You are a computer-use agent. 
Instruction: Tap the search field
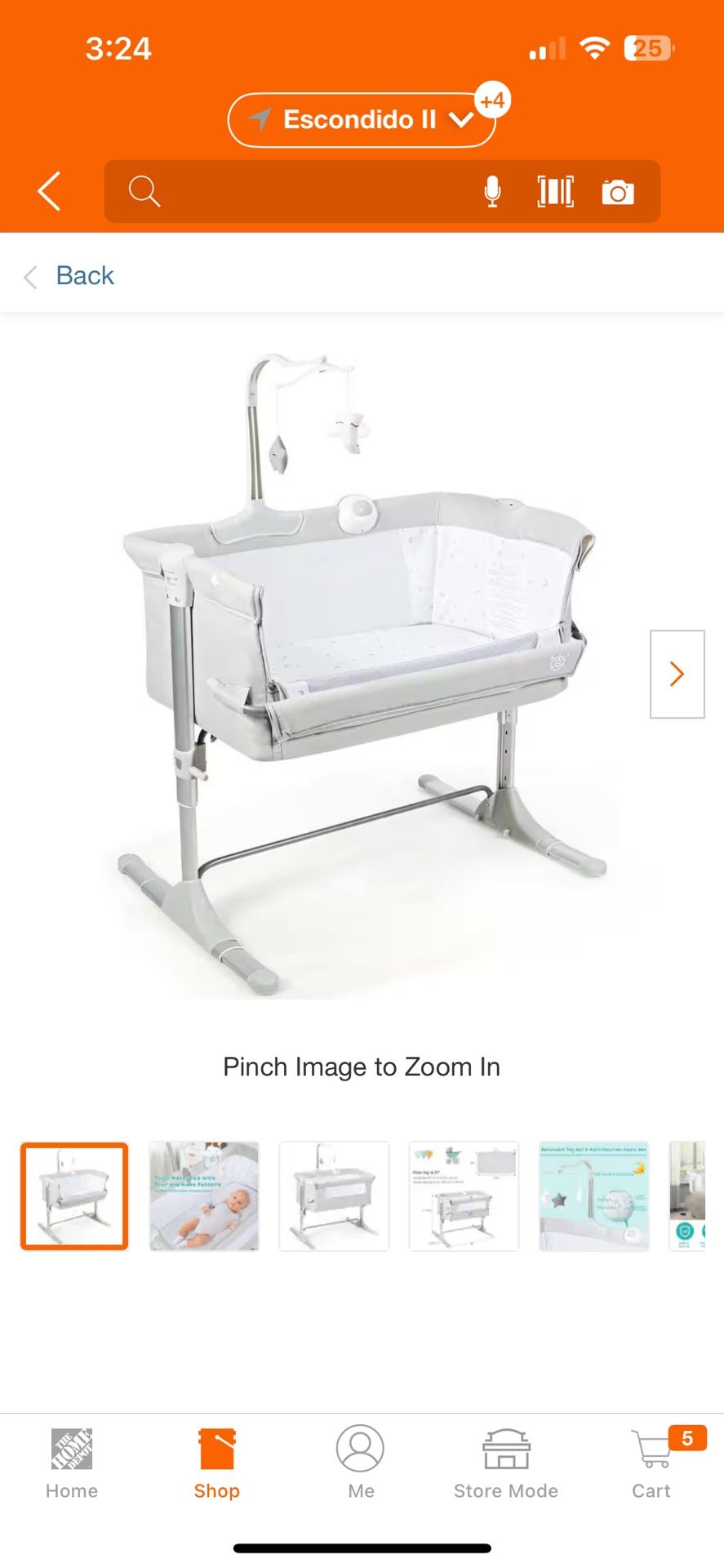[310, 191]
